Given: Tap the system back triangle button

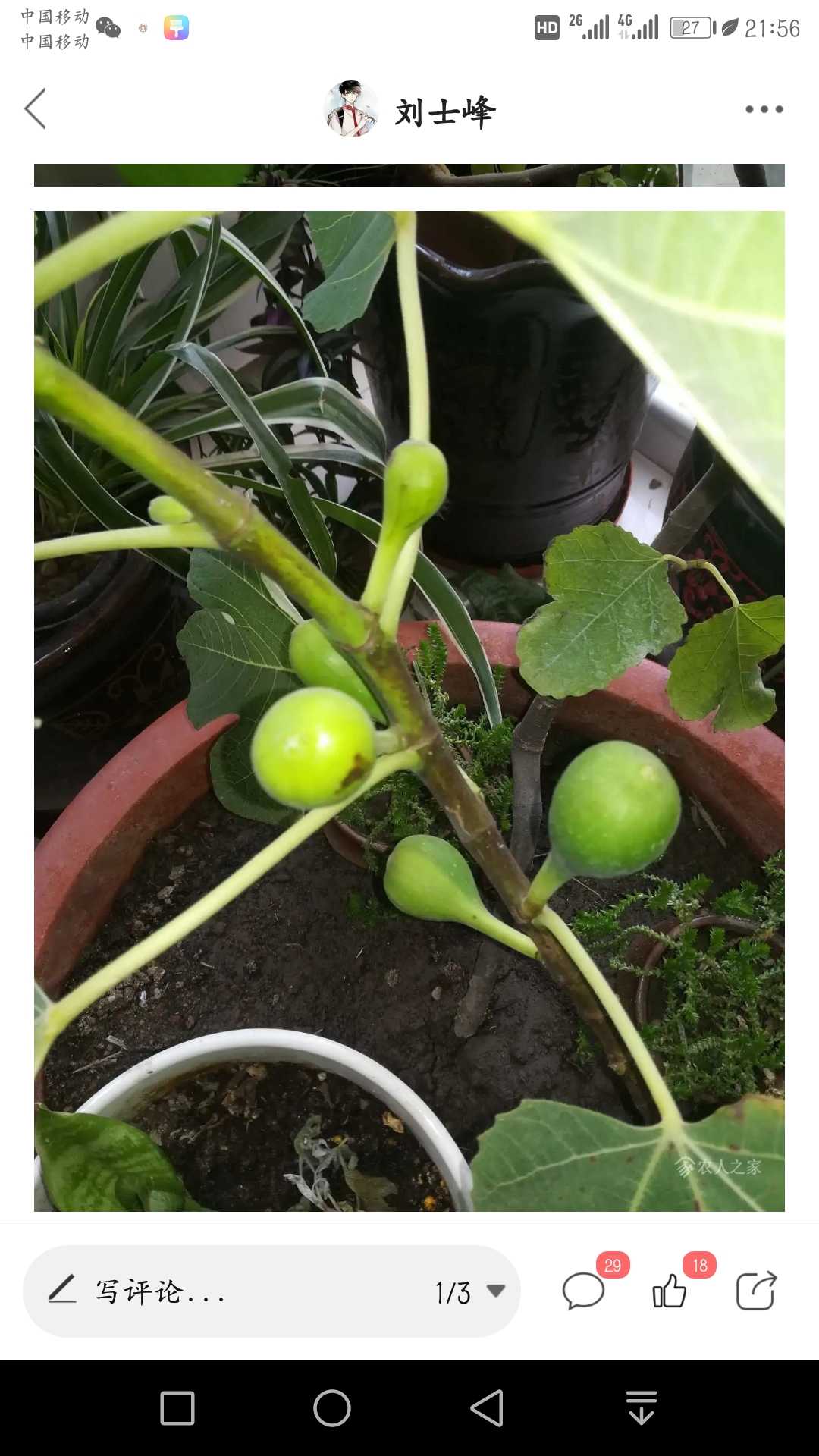Looking at the screenshot, I should [x=487, y=1408].
